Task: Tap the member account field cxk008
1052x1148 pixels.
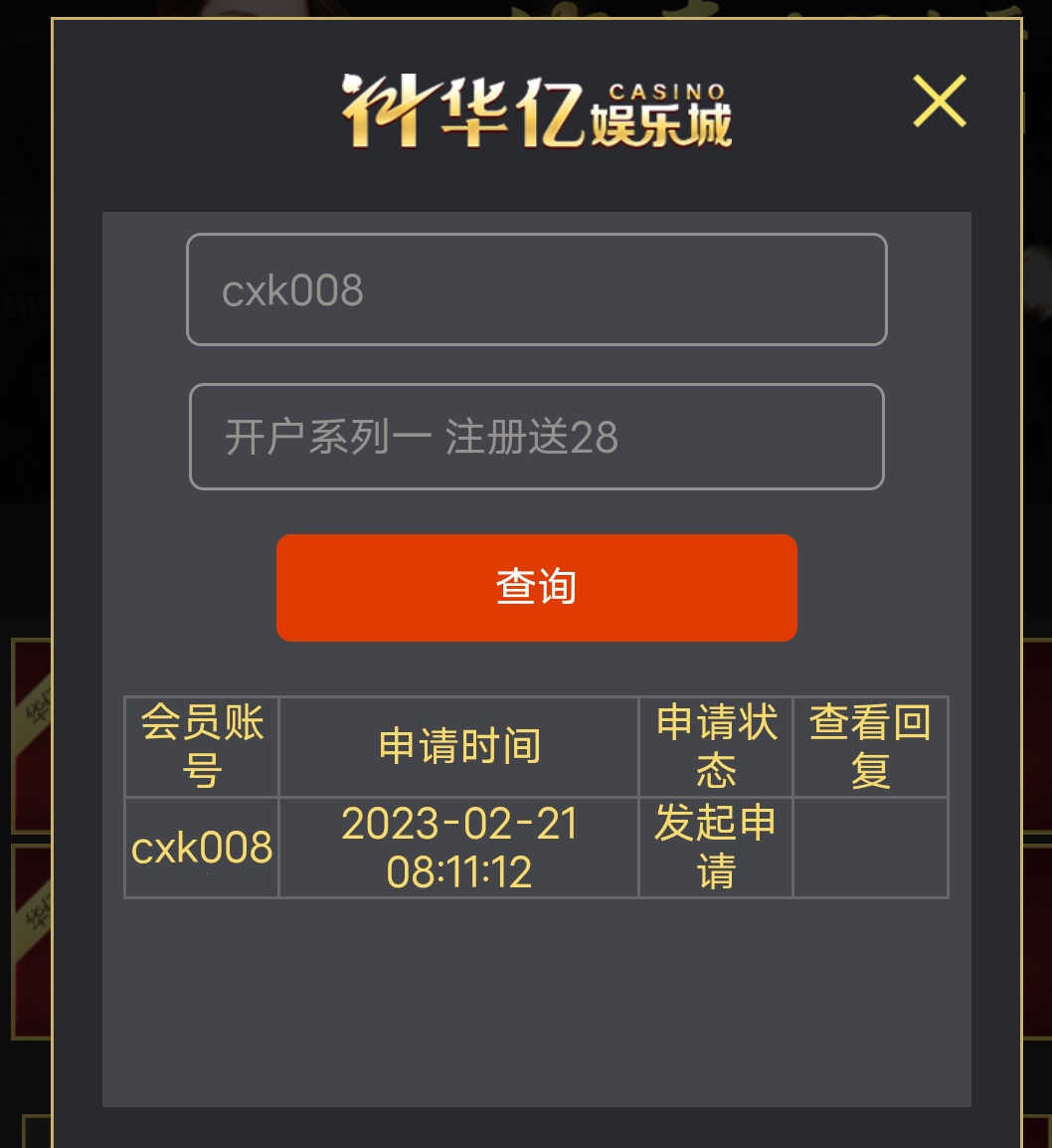Action: [536, 289]
